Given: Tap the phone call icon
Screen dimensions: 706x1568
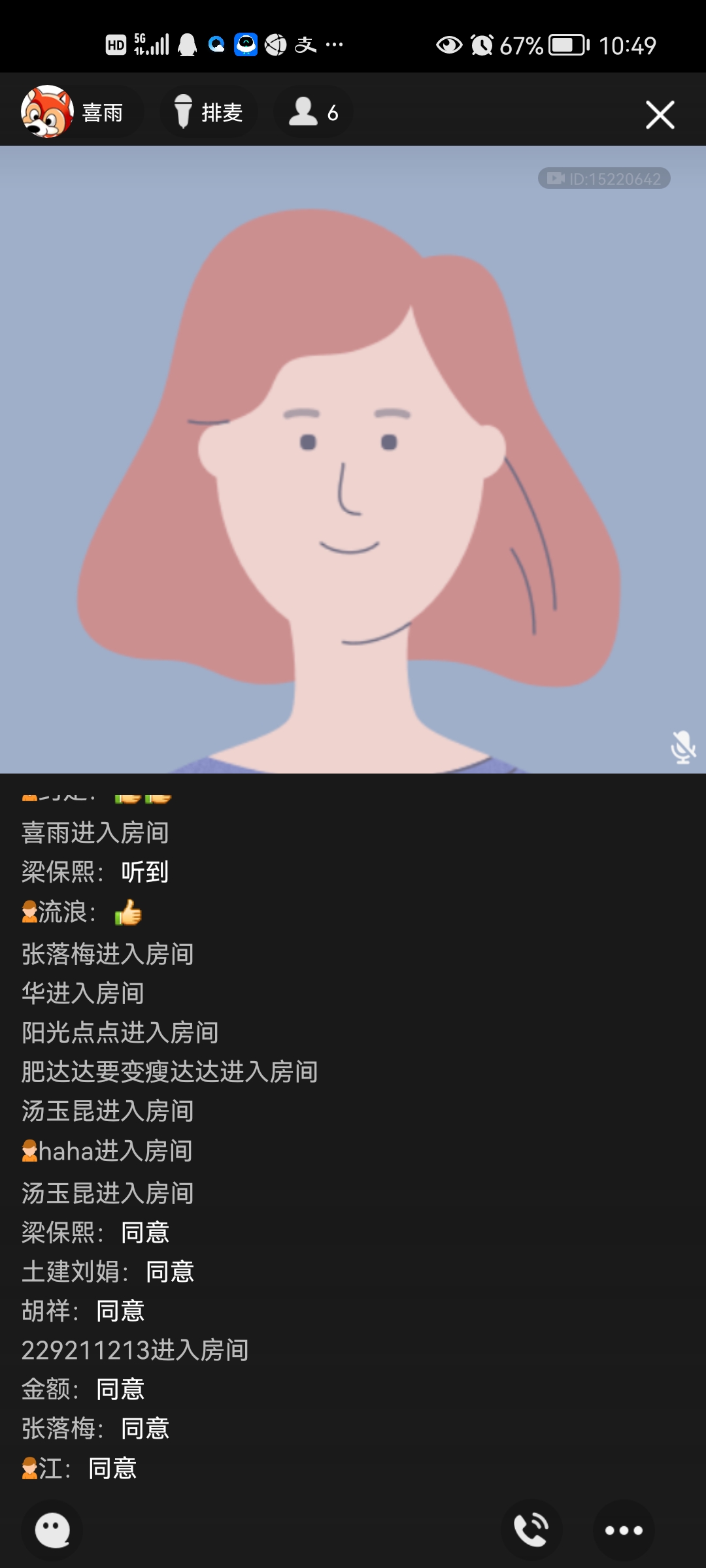Looking at the screenshot, I should click(x=531, y=1530).
